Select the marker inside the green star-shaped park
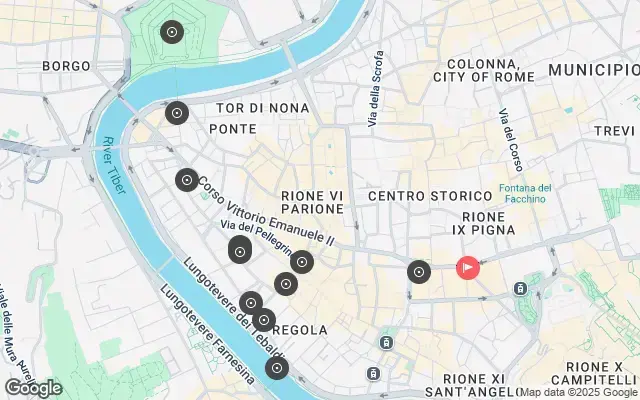This screenshot has width=640, height=400. [x=172, y=33]
